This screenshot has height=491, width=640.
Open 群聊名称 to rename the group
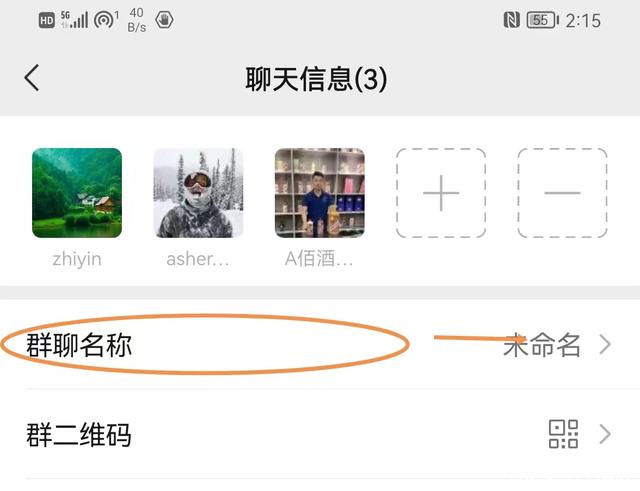click(x=320, y=345)
